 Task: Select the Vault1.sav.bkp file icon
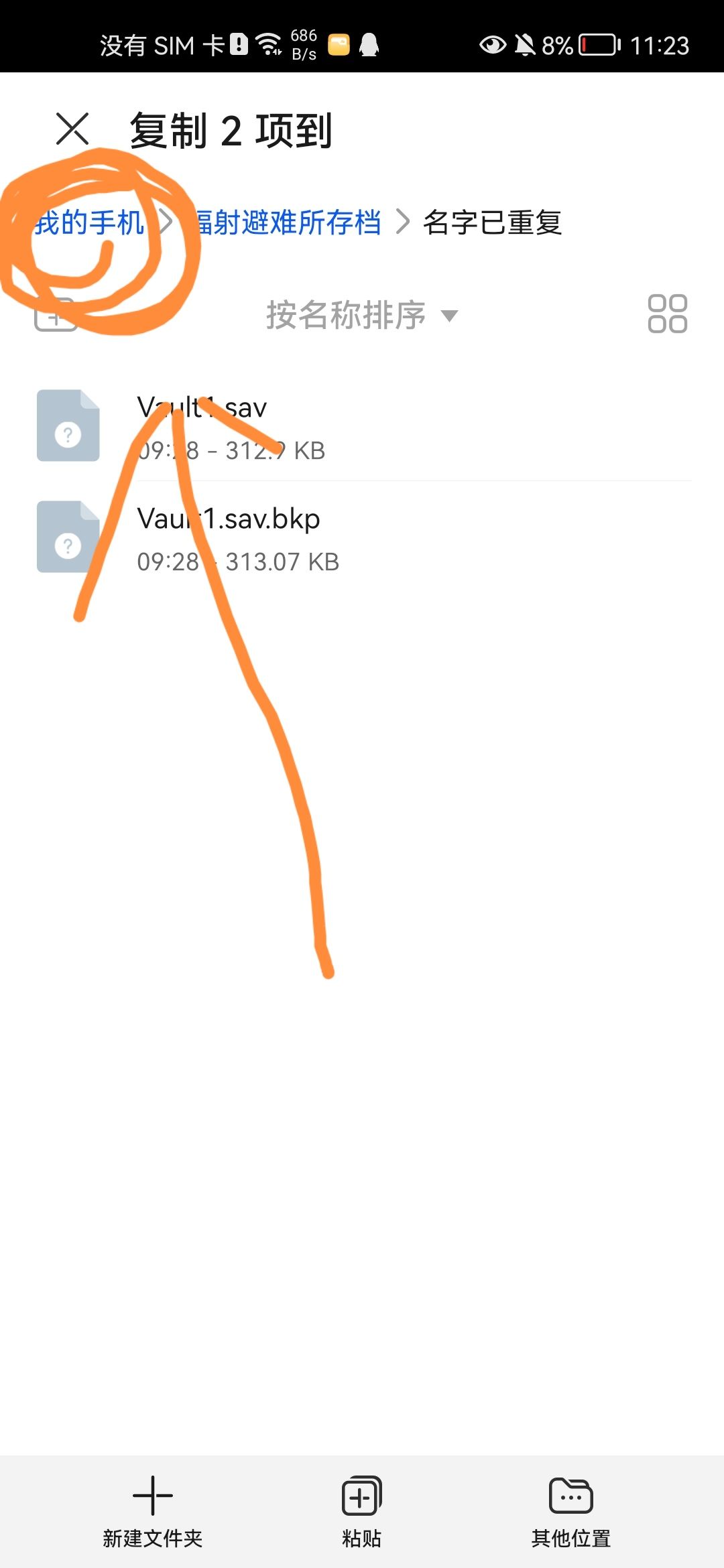pos(68,540)
